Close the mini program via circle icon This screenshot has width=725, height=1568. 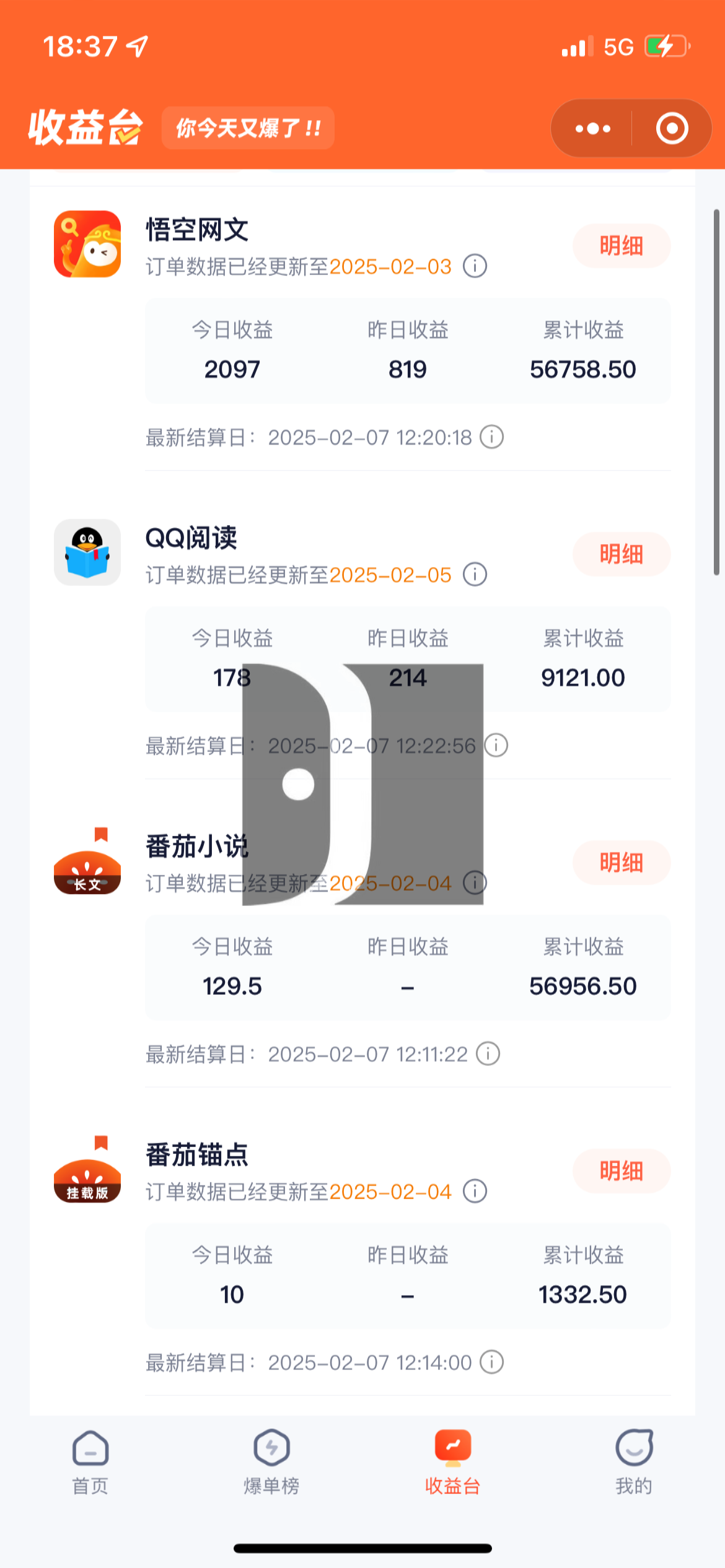click(x=672, y=129)
